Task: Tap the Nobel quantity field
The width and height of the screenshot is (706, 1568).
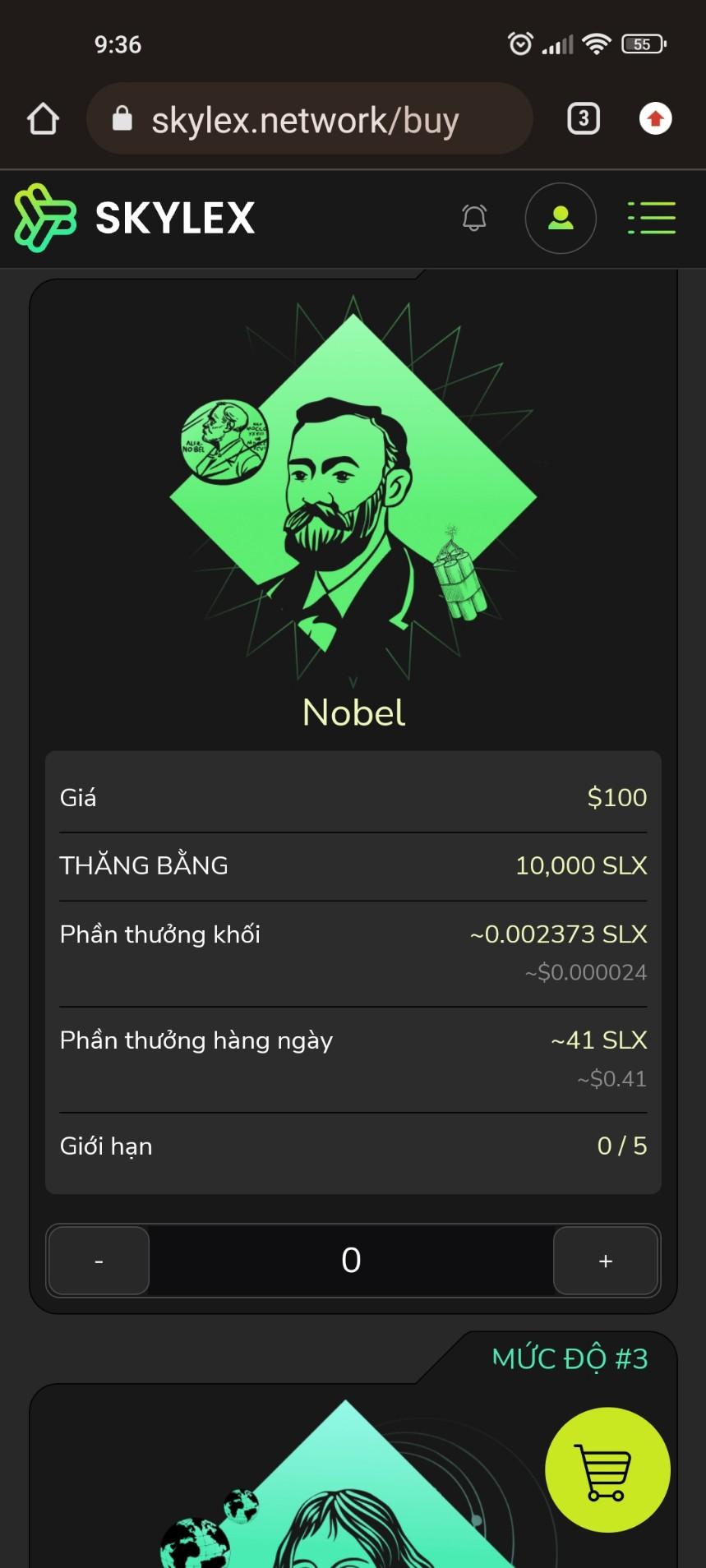Action: (x=352, y=1261)
